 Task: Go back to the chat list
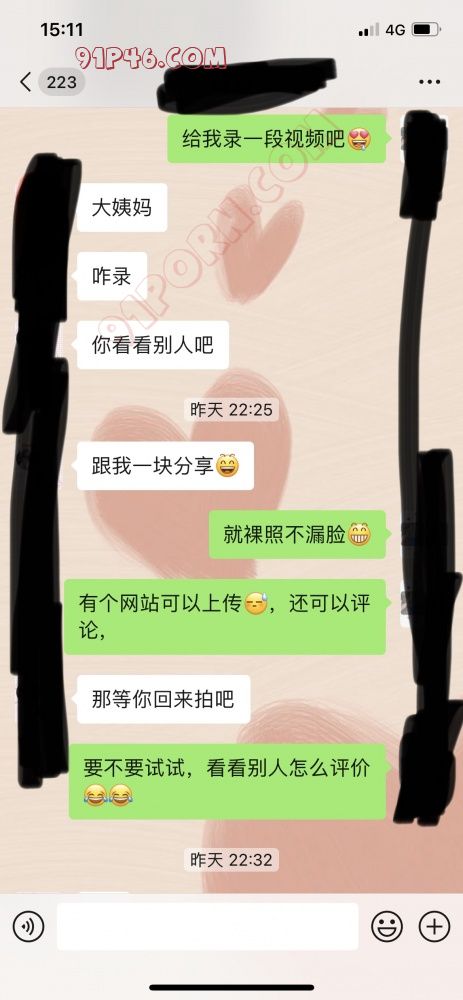point(26,82)
